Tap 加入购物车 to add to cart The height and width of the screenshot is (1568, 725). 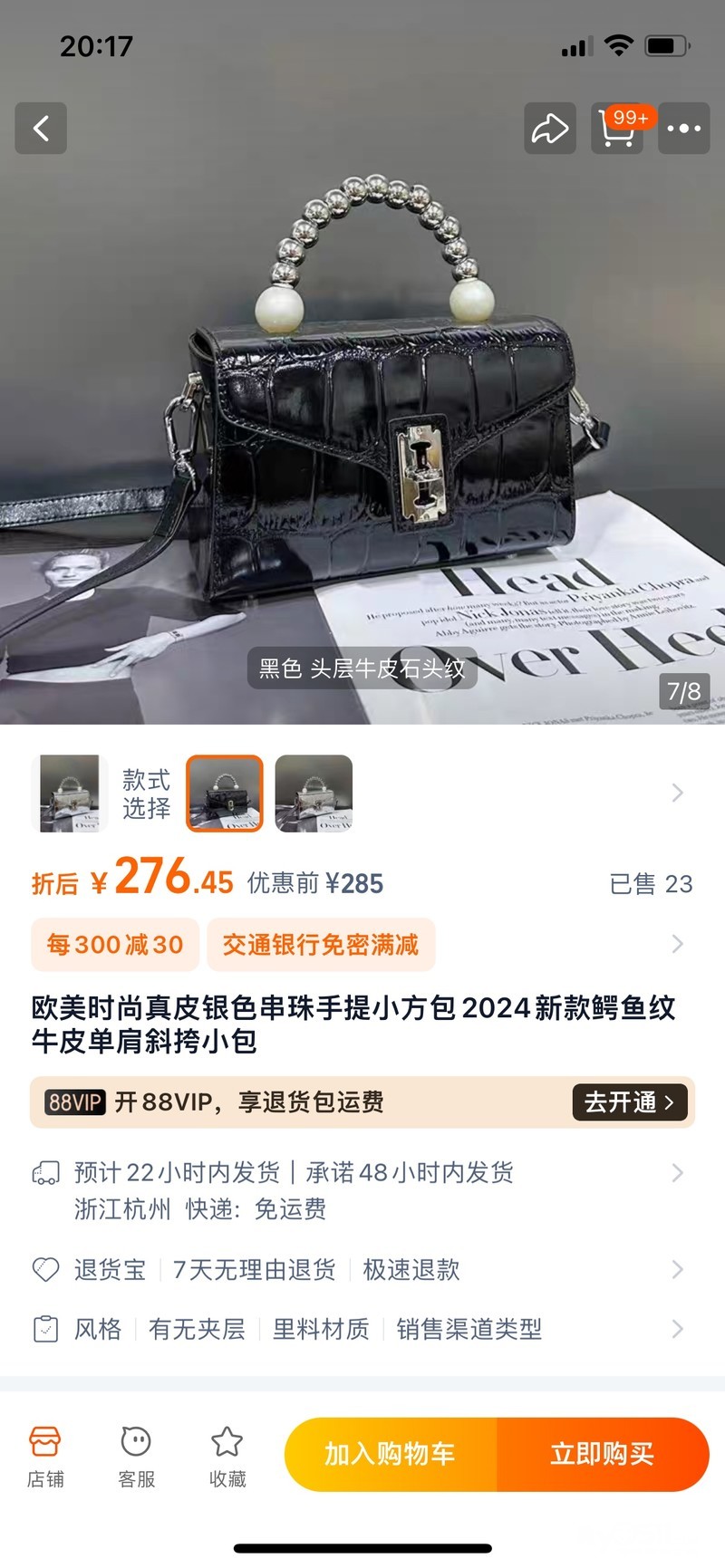pos(391,1454)
